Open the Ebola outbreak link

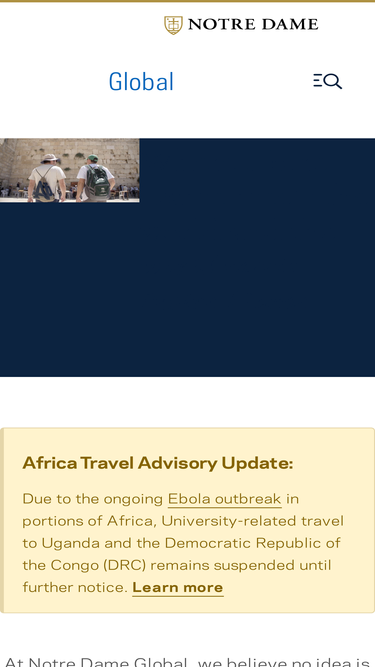tap(224, 499)
